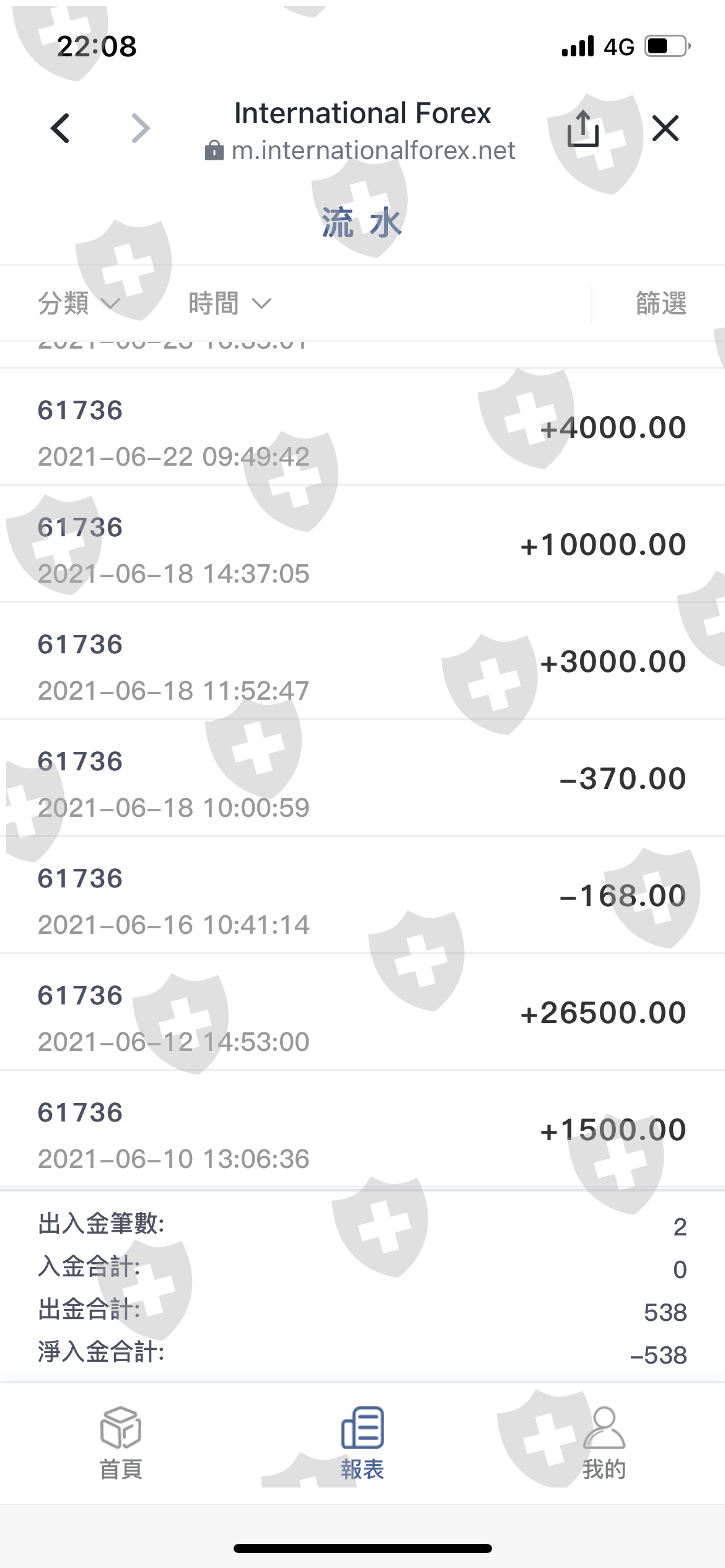Switch to the 首頁 home tab
725x1568 pixels.
[x=121, y=1443]
